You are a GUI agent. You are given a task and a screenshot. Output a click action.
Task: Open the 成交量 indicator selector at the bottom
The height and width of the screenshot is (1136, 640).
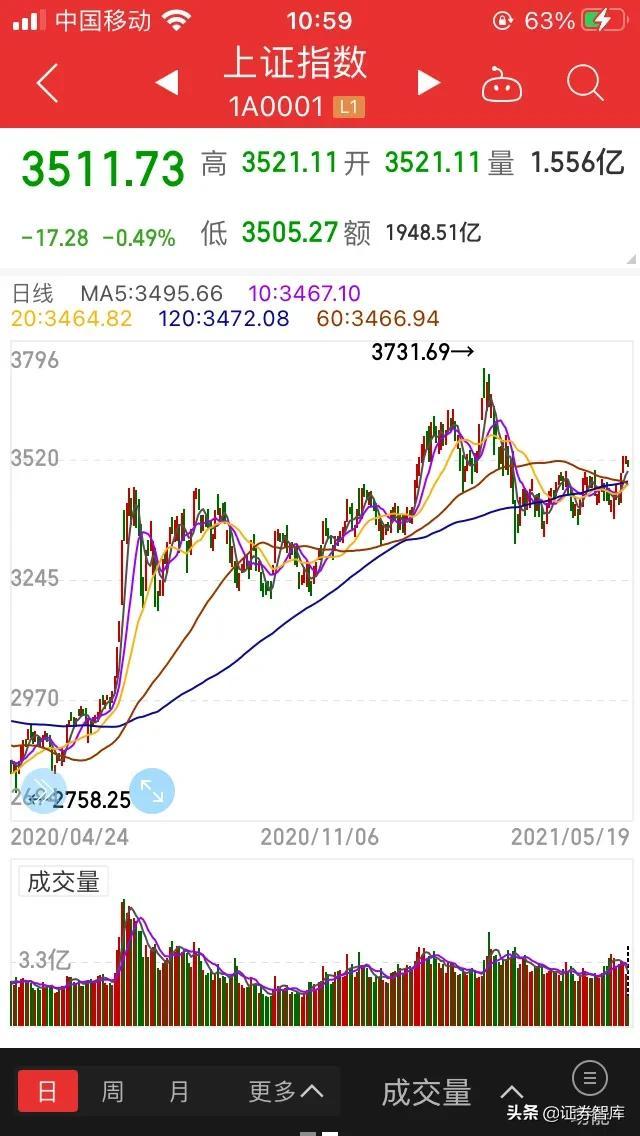coord(450,1093)
